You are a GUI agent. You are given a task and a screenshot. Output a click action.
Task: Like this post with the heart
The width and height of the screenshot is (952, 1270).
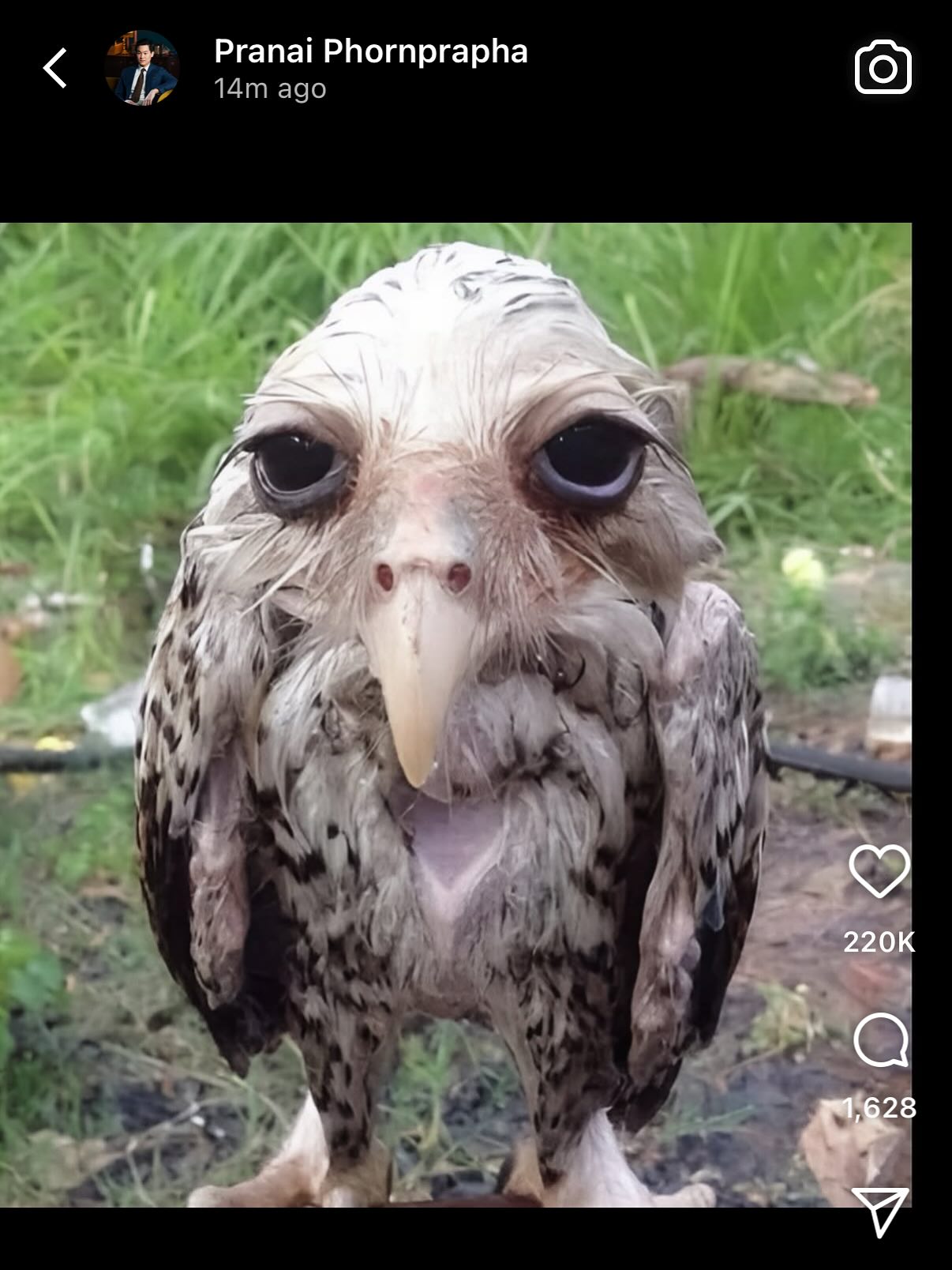[879, 871]
